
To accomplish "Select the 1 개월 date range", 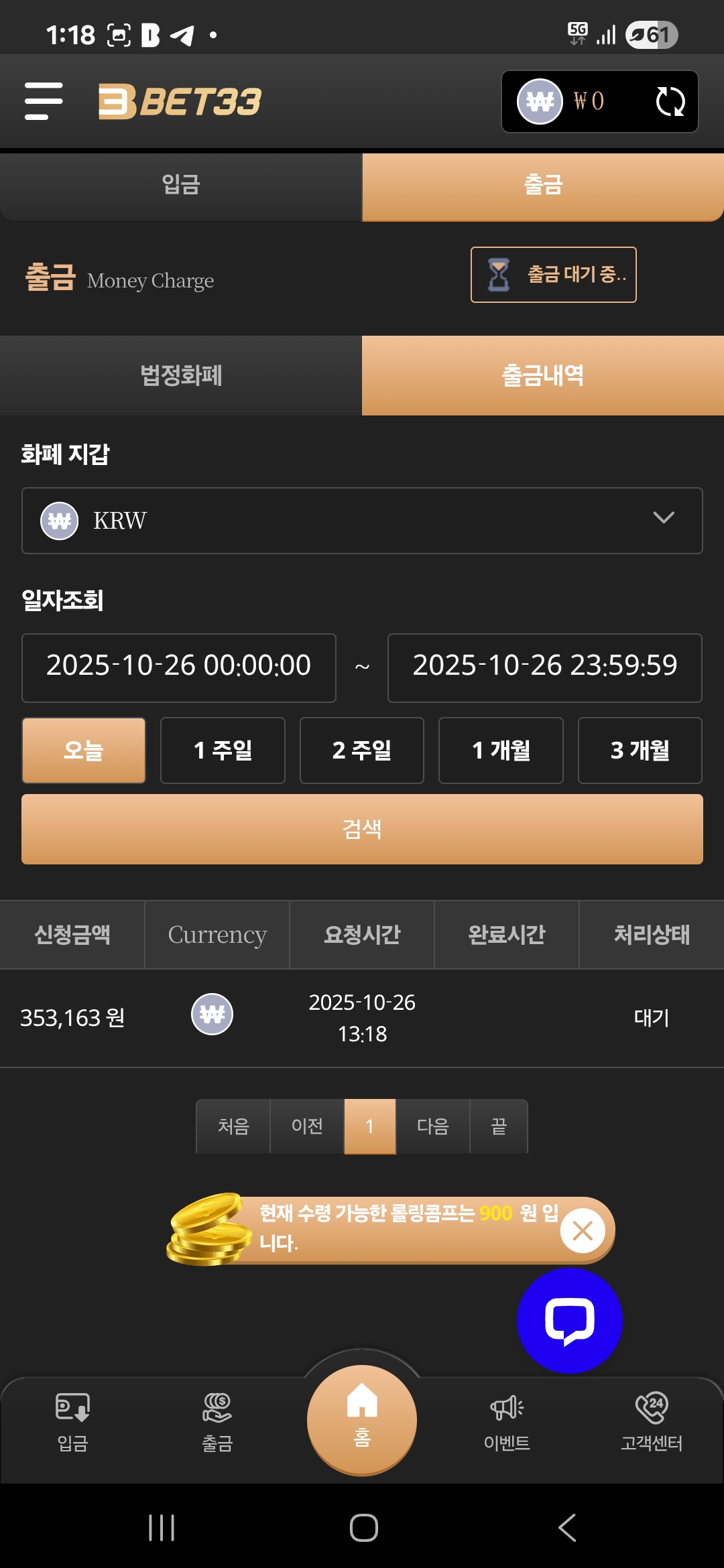I will click(501, 750).
